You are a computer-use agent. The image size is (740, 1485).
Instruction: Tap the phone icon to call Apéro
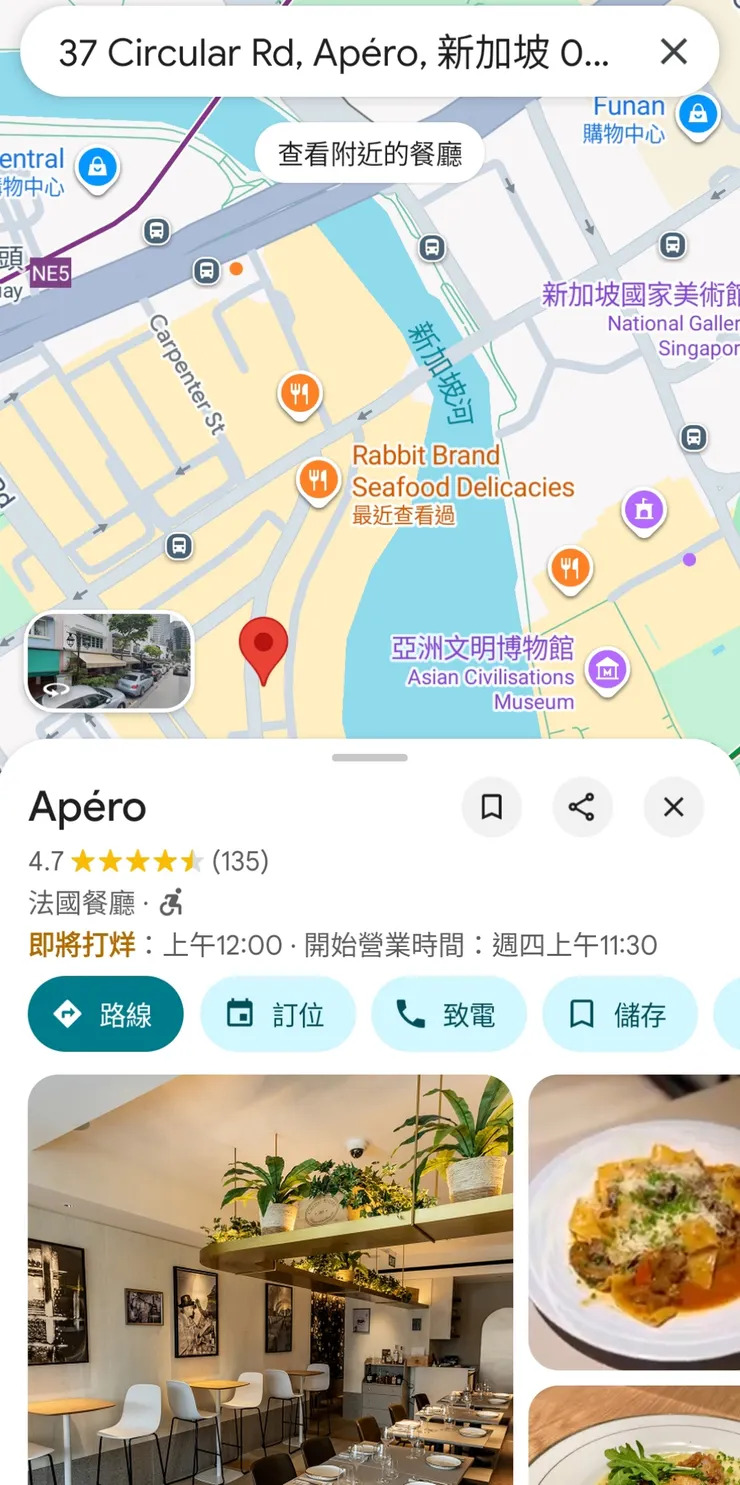449,1013
